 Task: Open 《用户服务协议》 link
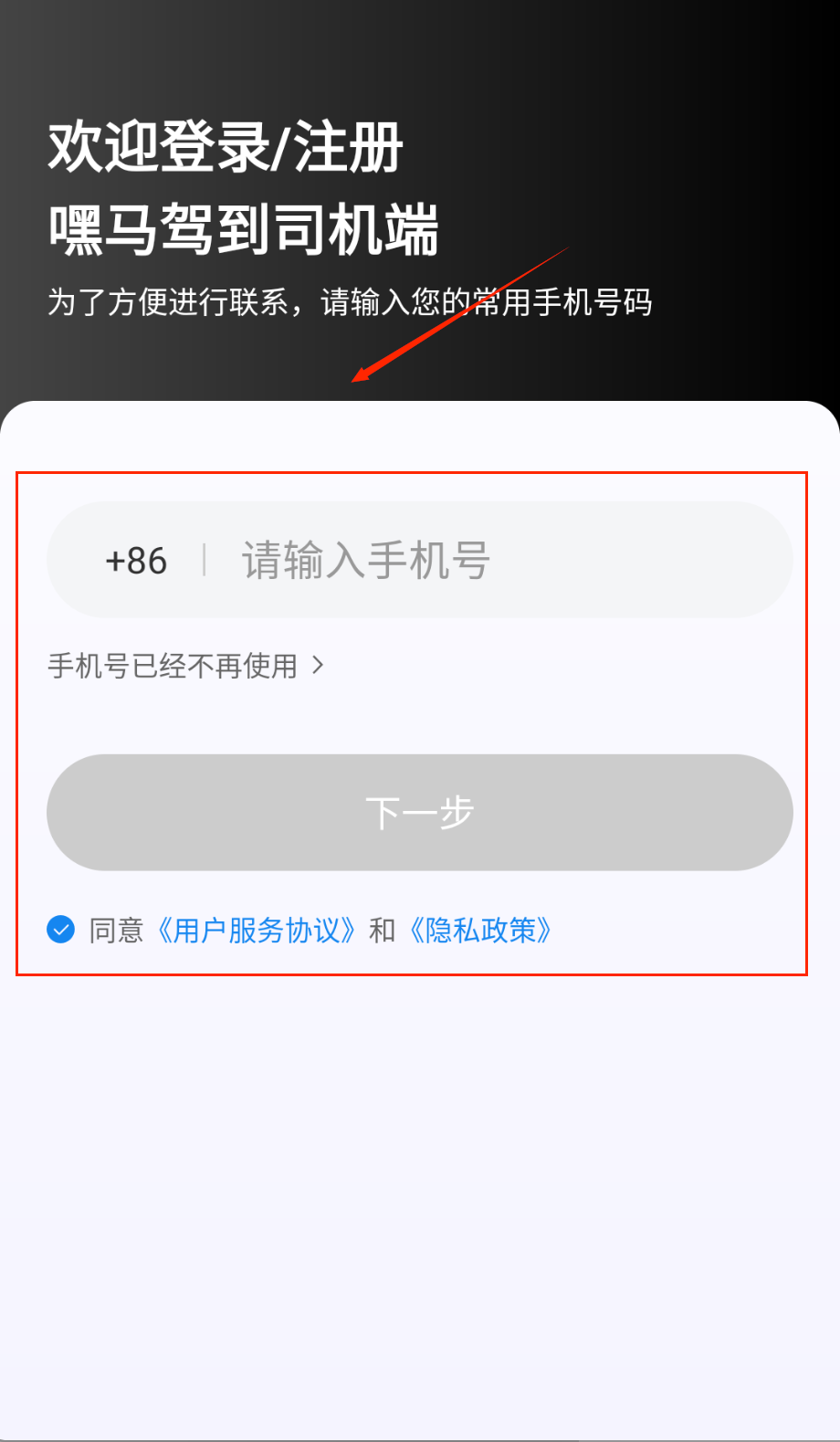(256, 931)
